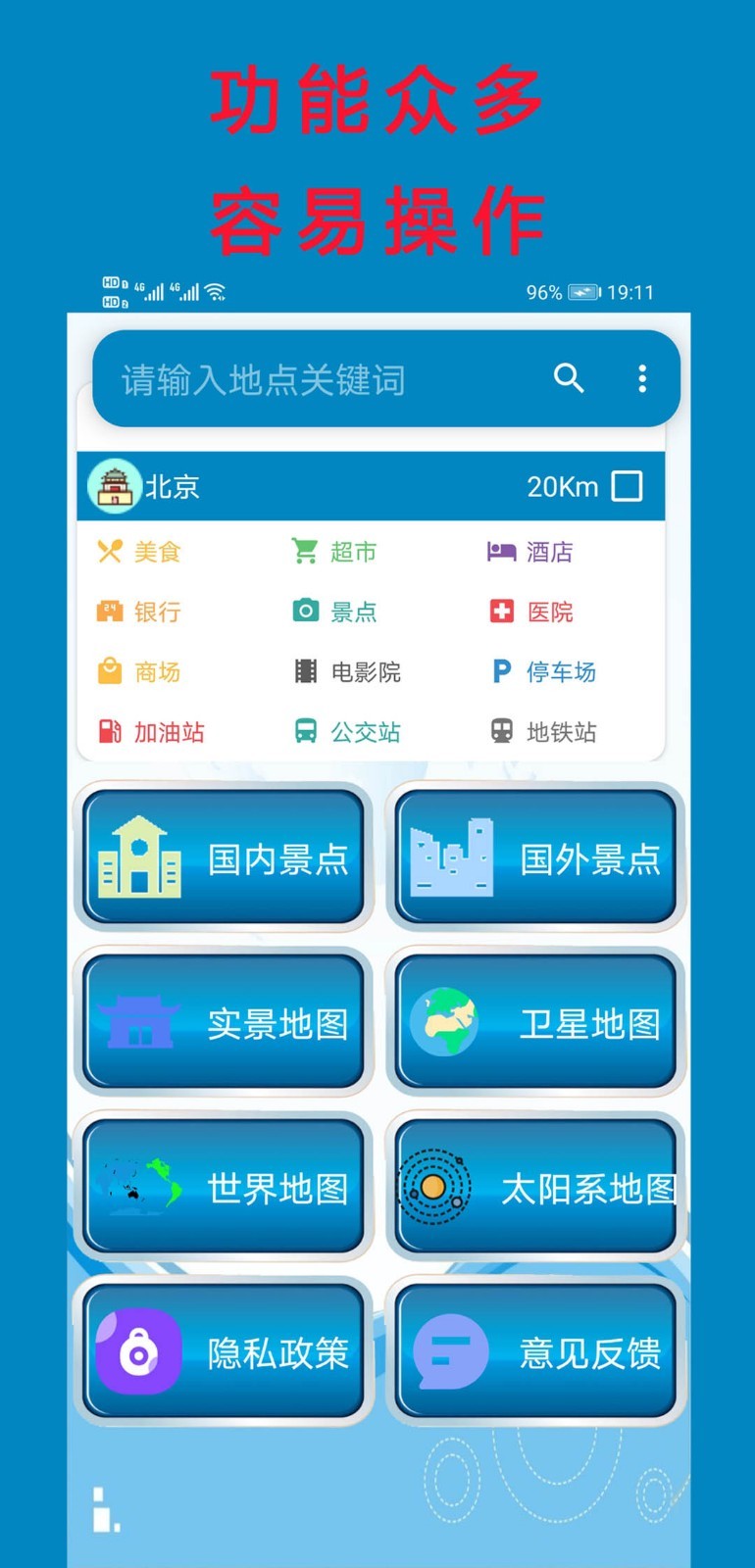Select the 银行 bank category icon
755x1568 pixels.
(x=110, y=612)
